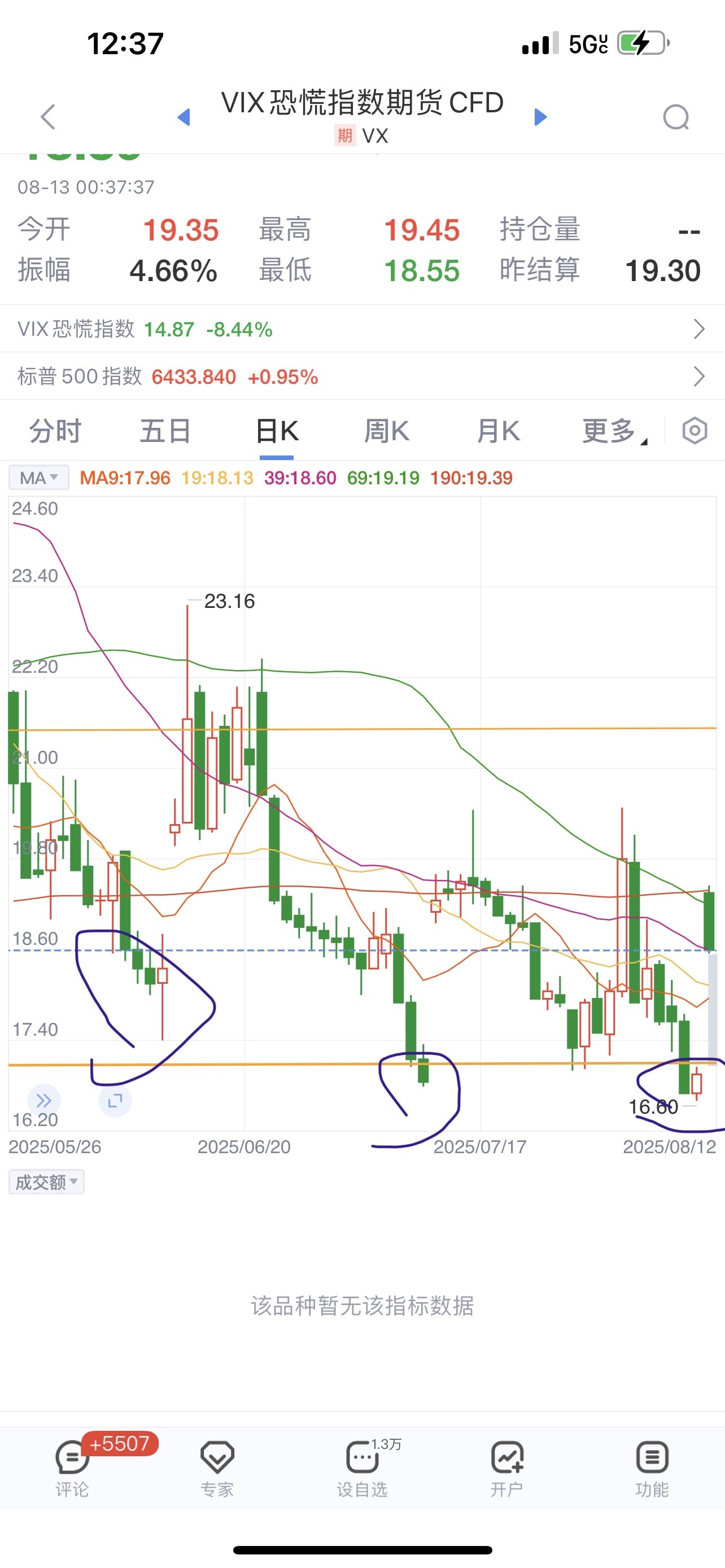This screenshot has width=725, height=1568.
Task: Switch to the 周K chart tab
Action: [387, 431]
